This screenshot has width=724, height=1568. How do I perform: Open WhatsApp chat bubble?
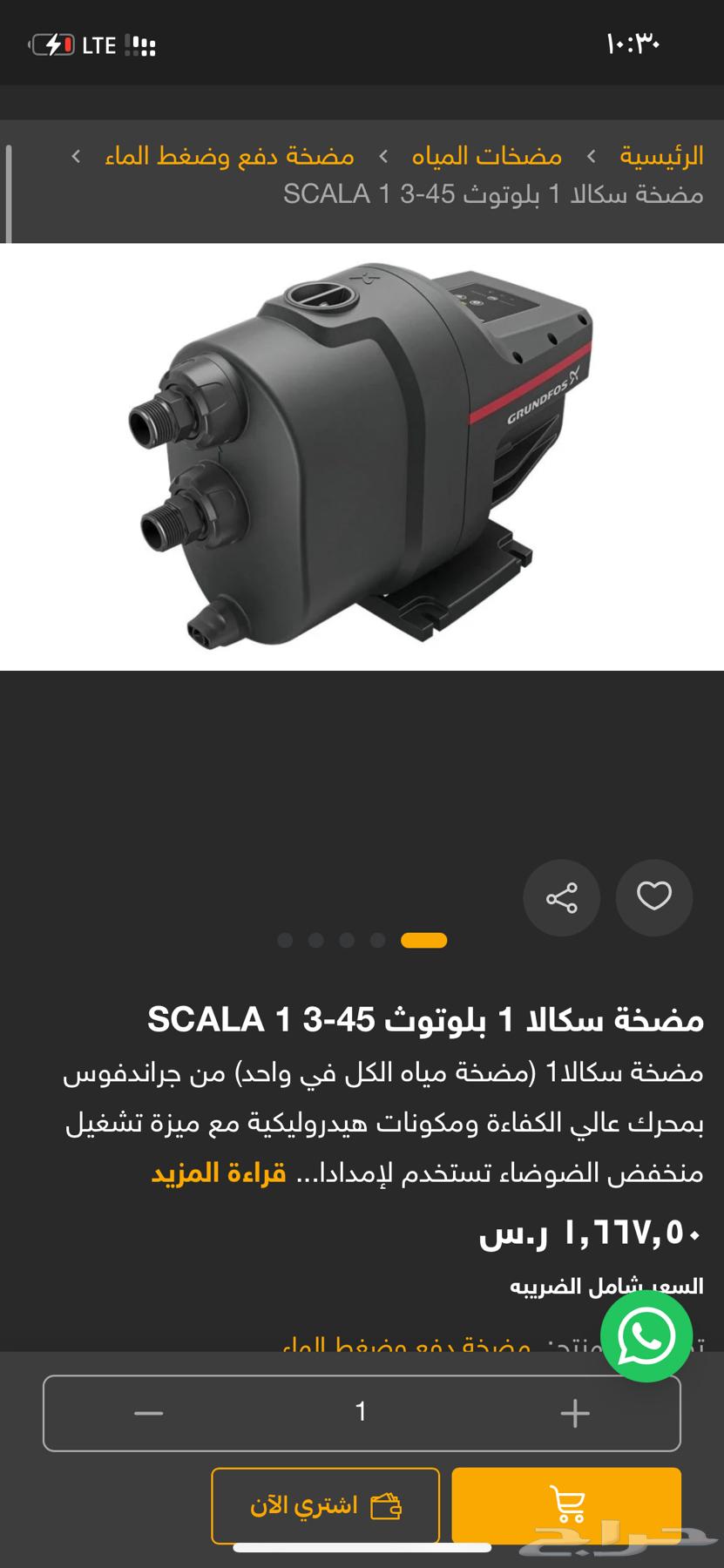(x=646, y=1335)
